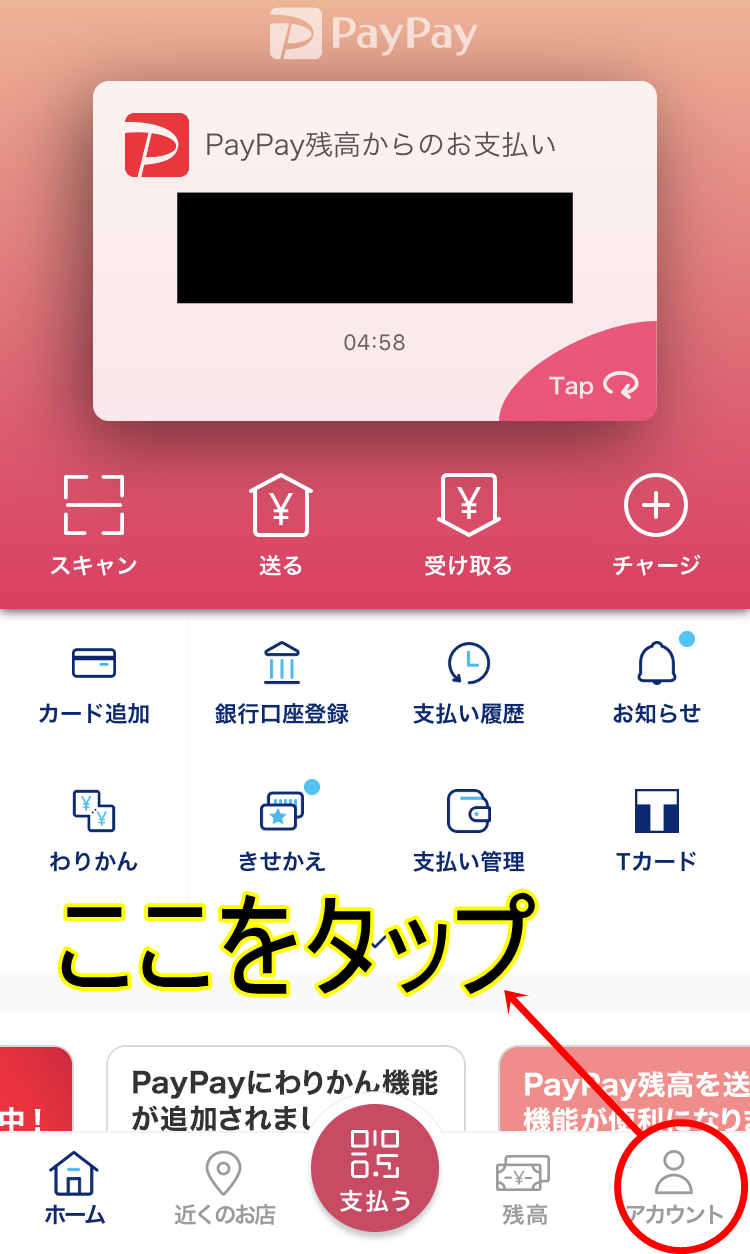Open カード追加 to add a card

[94, 683]
